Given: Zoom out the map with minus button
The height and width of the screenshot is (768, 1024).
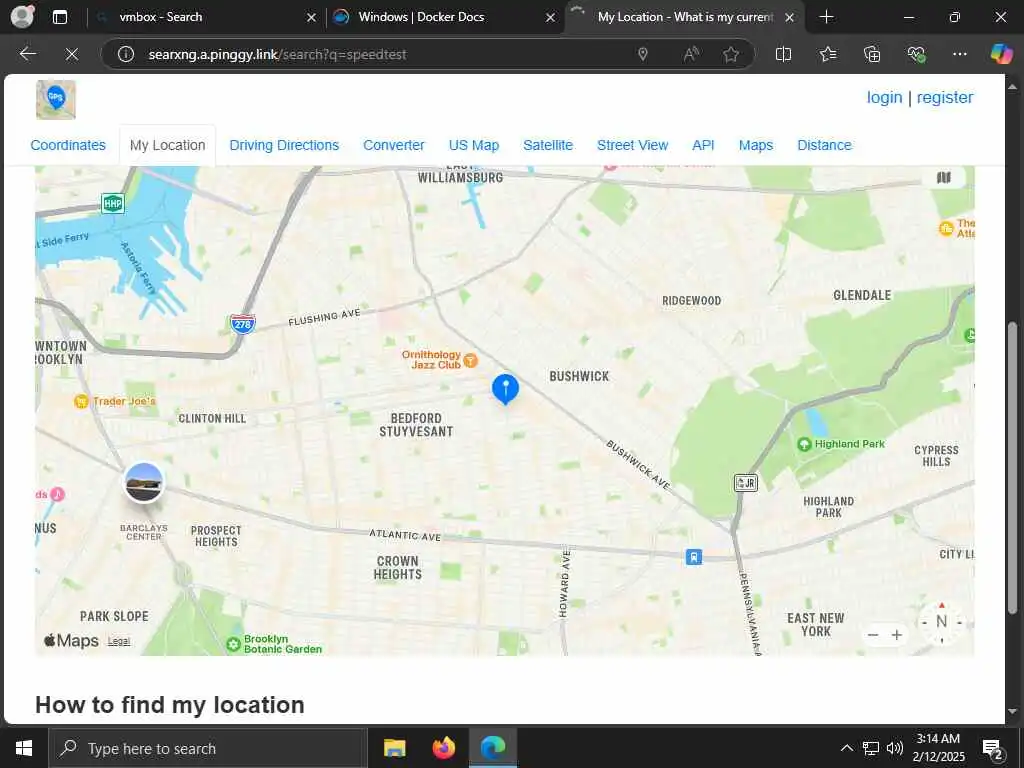Looking at the screenshot, I should pos(873,635).
